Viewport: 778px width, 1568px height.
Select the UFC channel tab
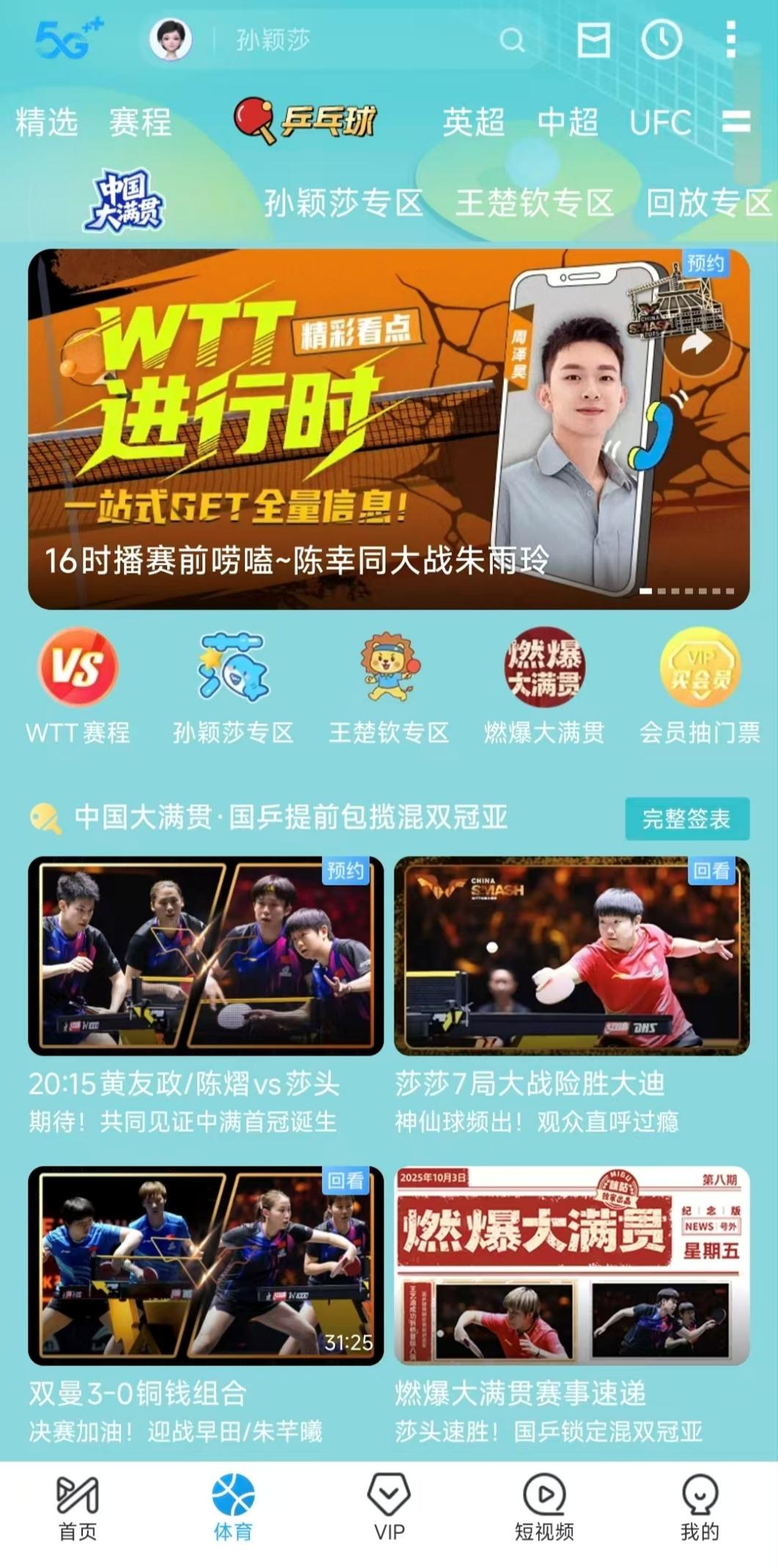point(660,122)
